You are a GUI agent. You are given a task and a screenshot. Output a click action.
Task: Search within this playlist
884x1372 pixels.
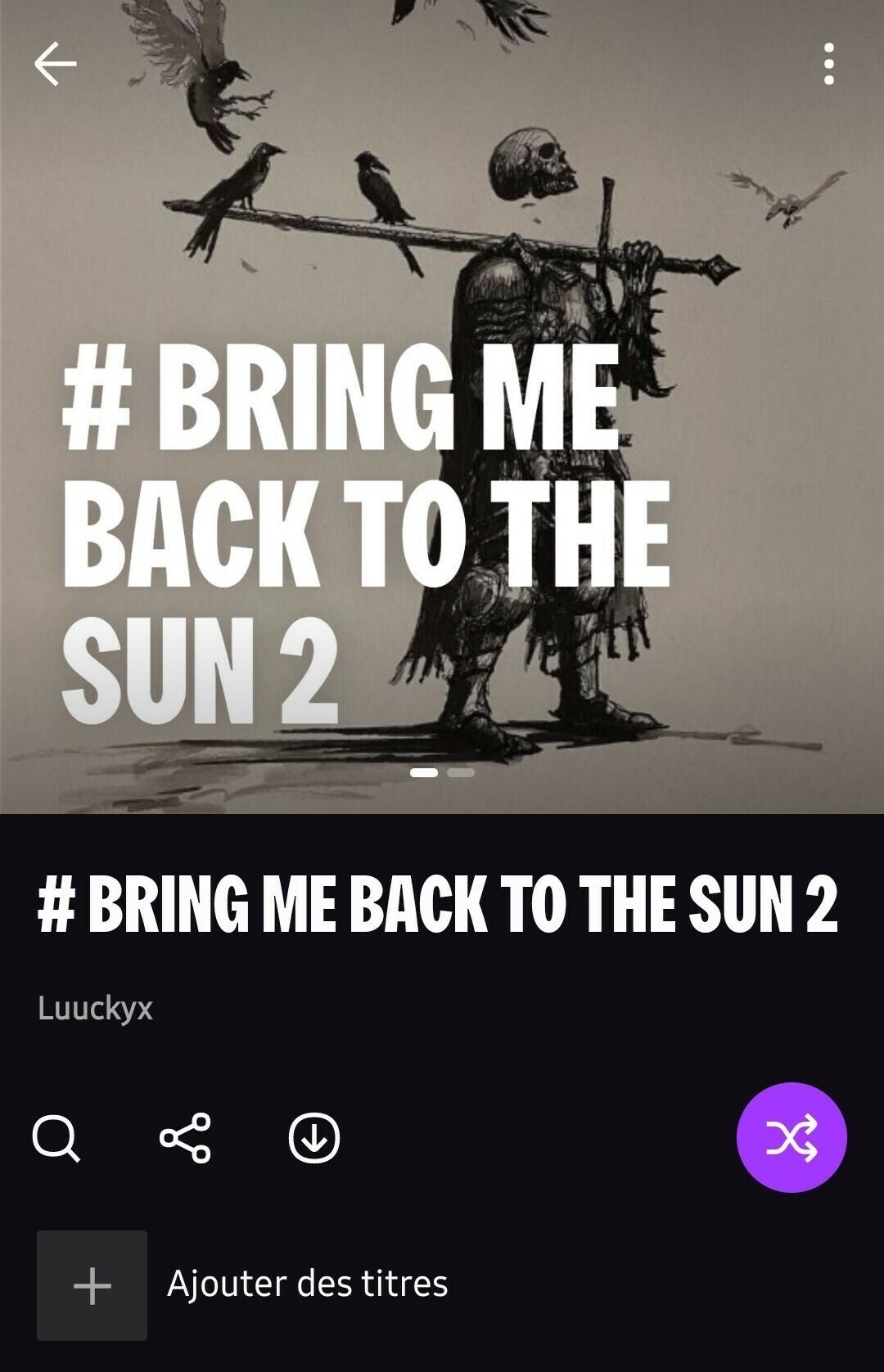point(56,1138)
